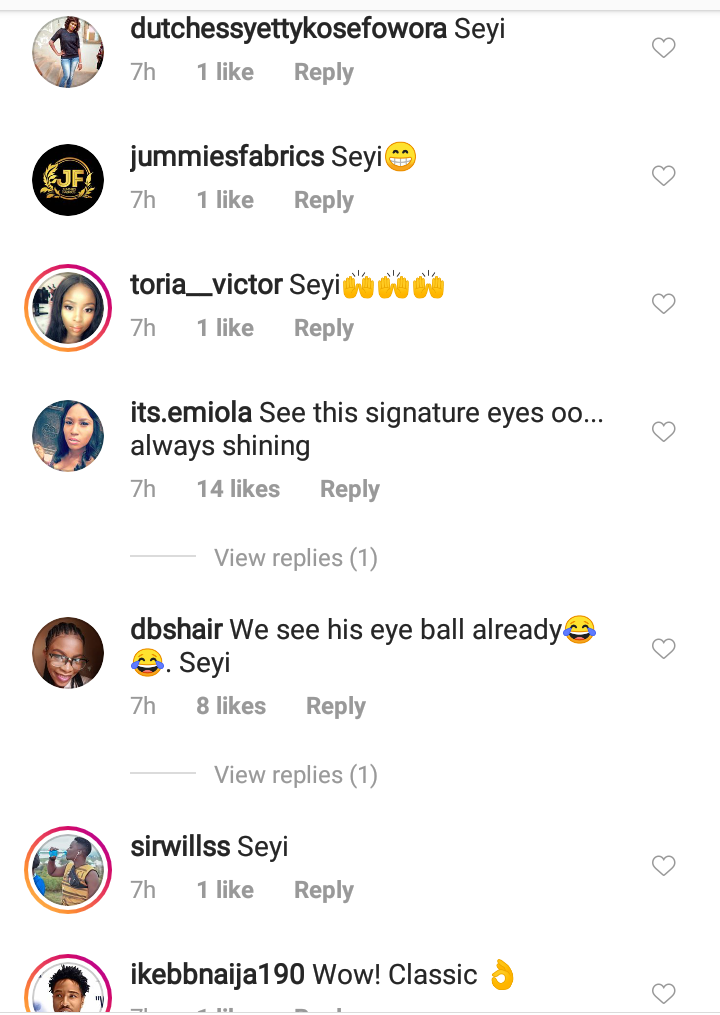View who liked its.emiola's comment (14 likes)

tap(238, 489)
